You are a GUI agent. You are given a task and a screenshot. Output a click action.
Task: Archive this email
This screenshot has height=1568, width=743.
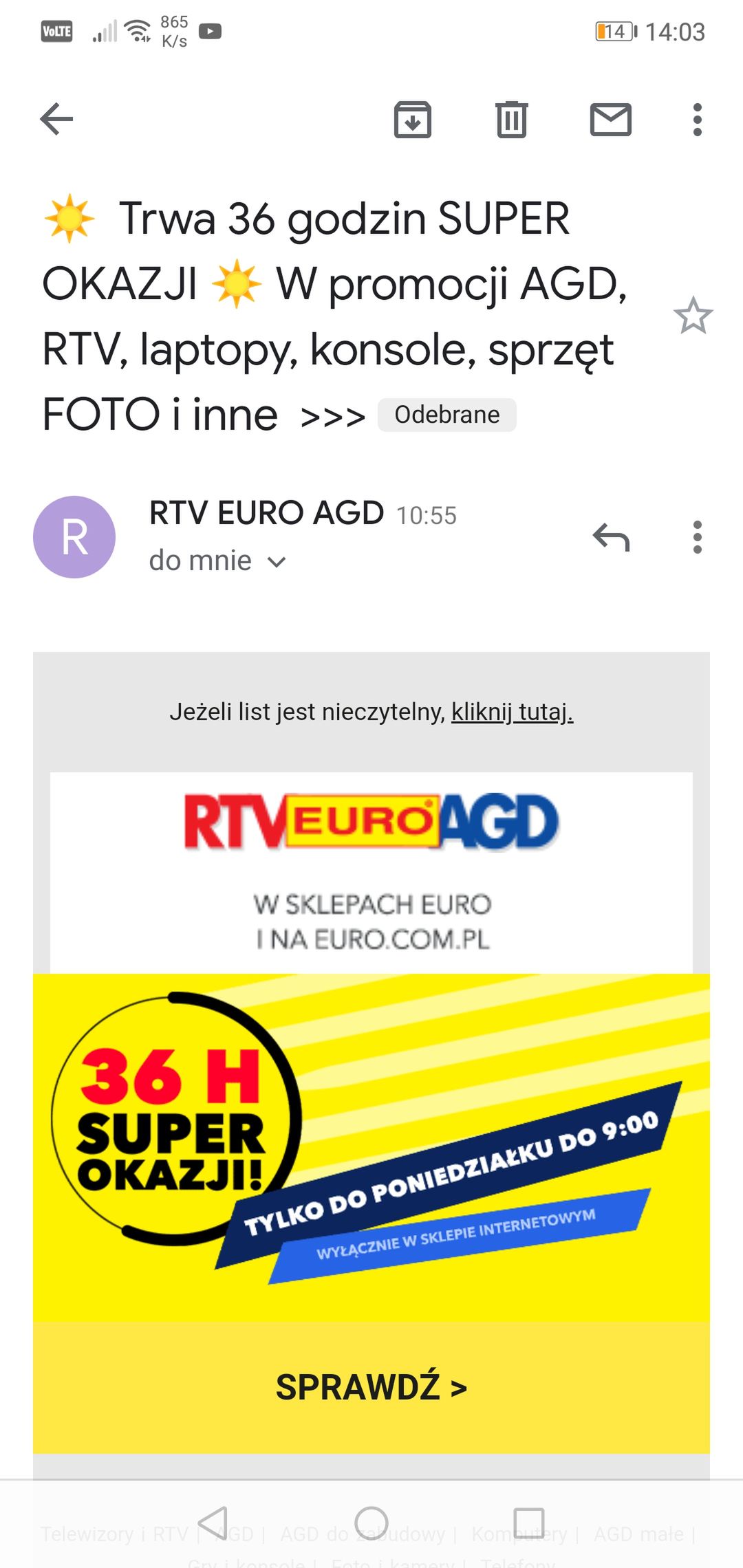pyautogui.click(x=413, y=120)
